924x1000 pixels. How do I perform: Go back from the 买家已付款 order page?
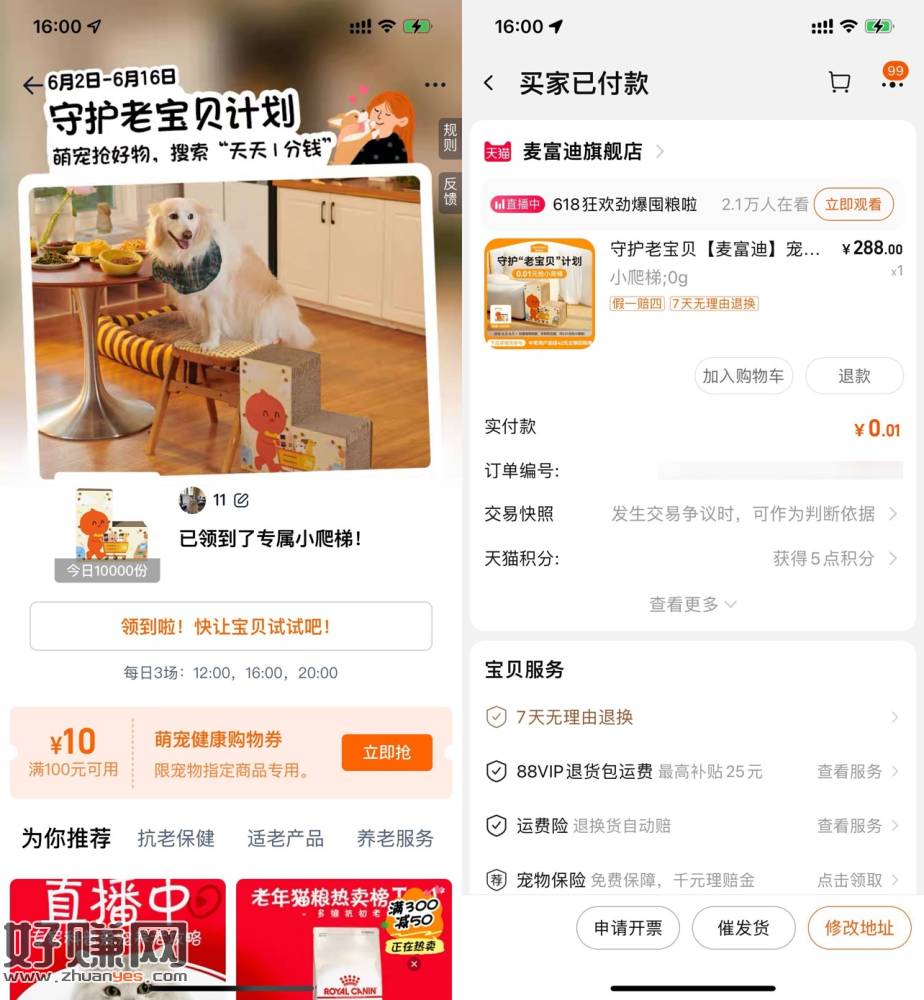[489, 83]
